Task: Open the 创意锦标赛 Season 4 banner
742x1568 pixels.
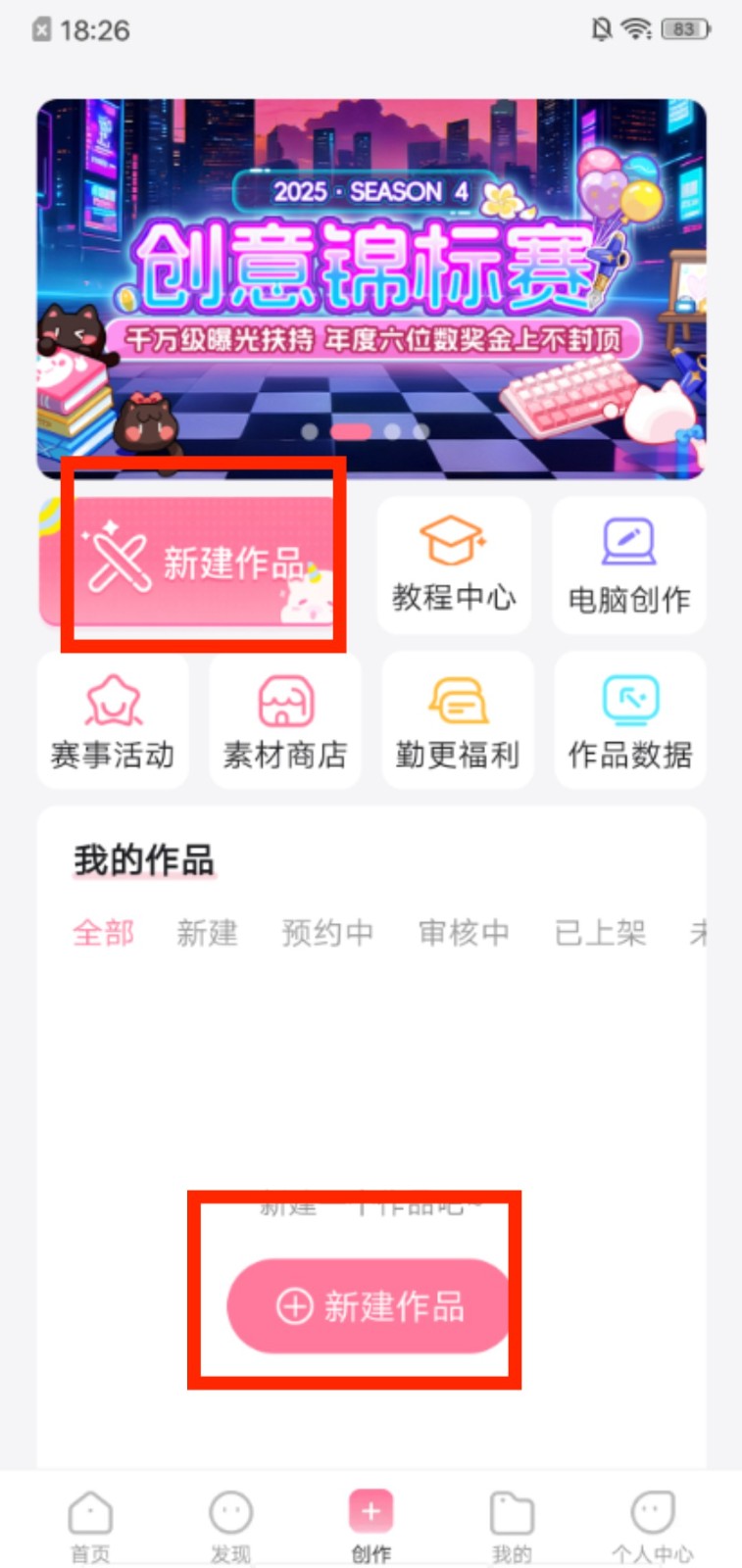Action: pos(371,288)
